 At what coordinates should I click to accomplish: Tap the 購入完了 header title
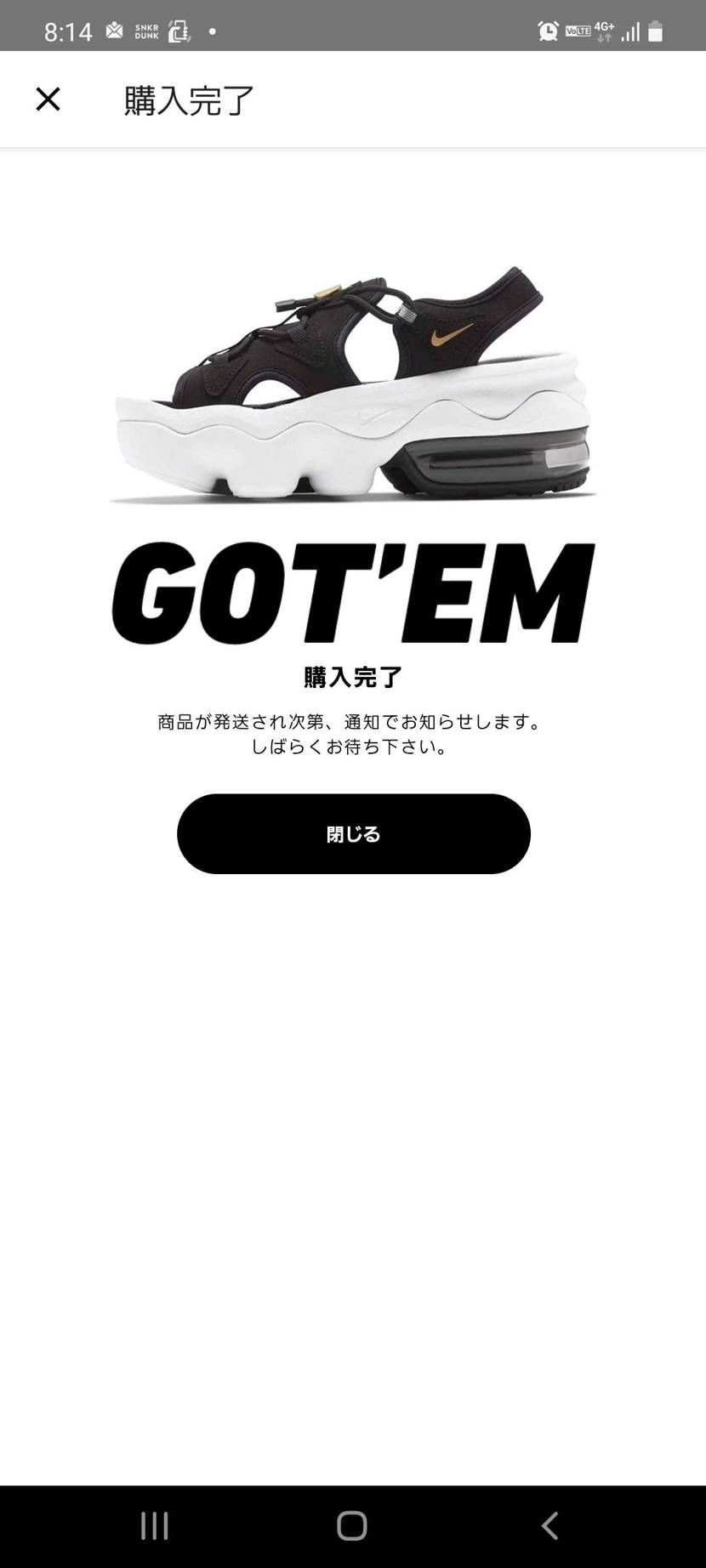pyautogui.click(x=186, y=99)
